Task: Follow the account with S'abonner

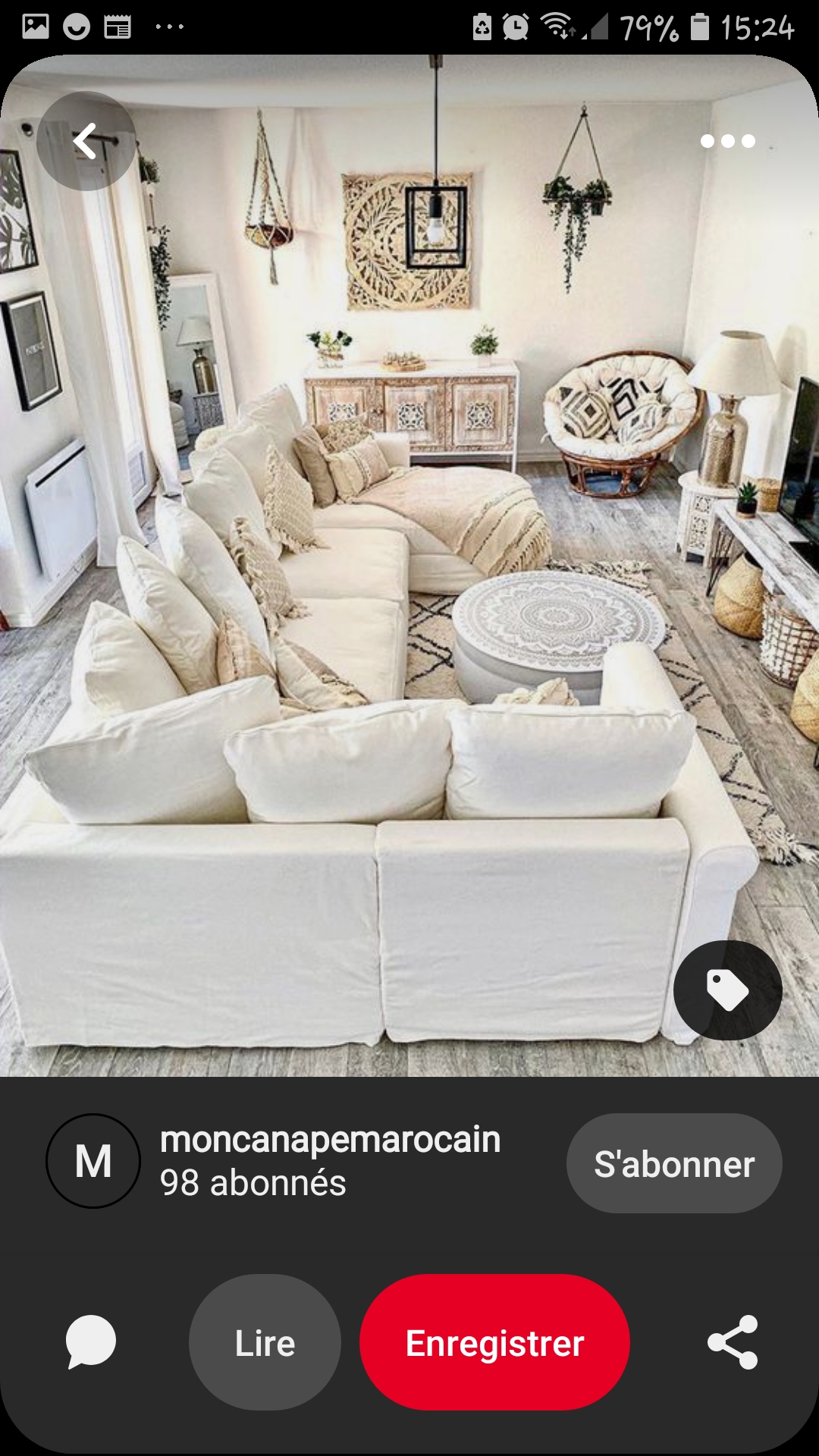Action: click(673, 1163)
